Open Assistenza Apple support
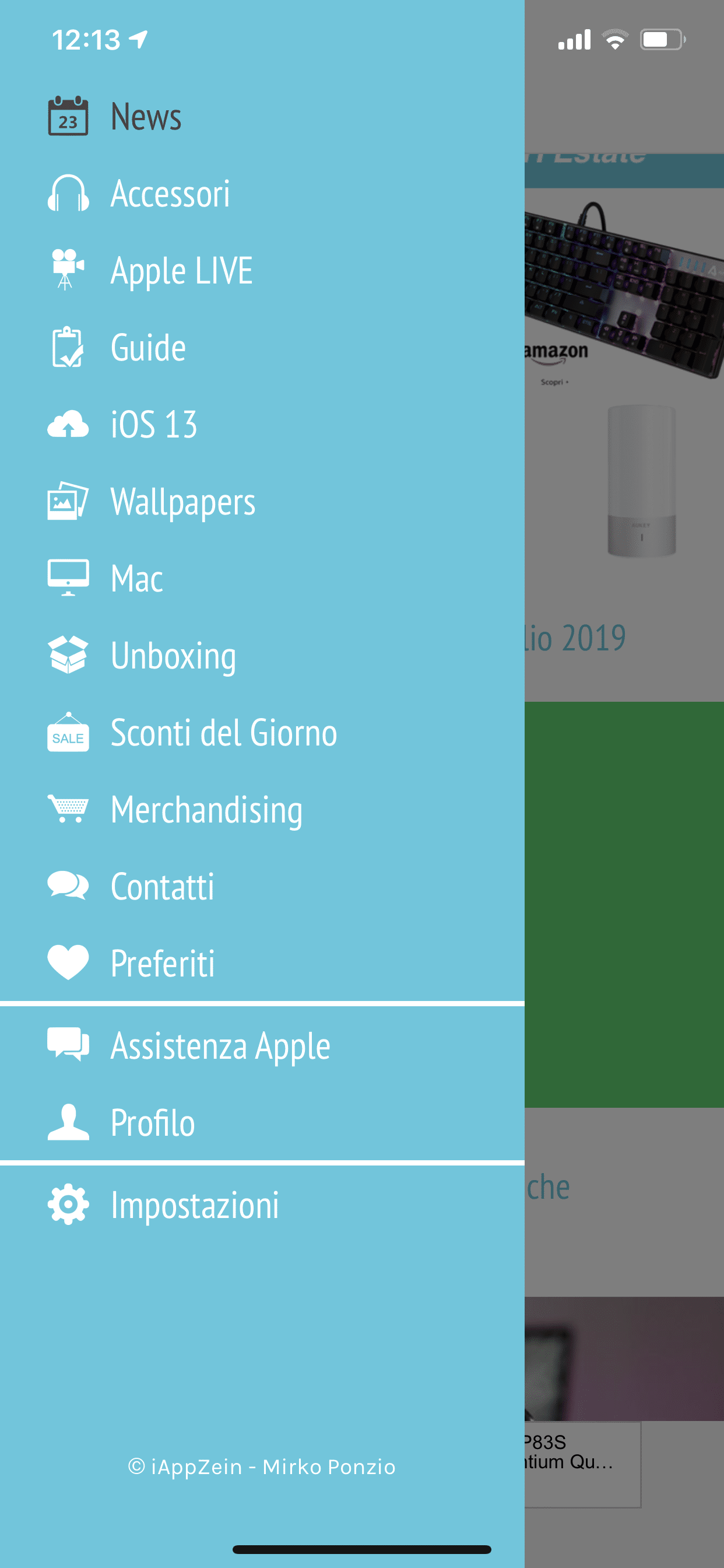Viewport: 724px width, 1568px height. 220,1046
